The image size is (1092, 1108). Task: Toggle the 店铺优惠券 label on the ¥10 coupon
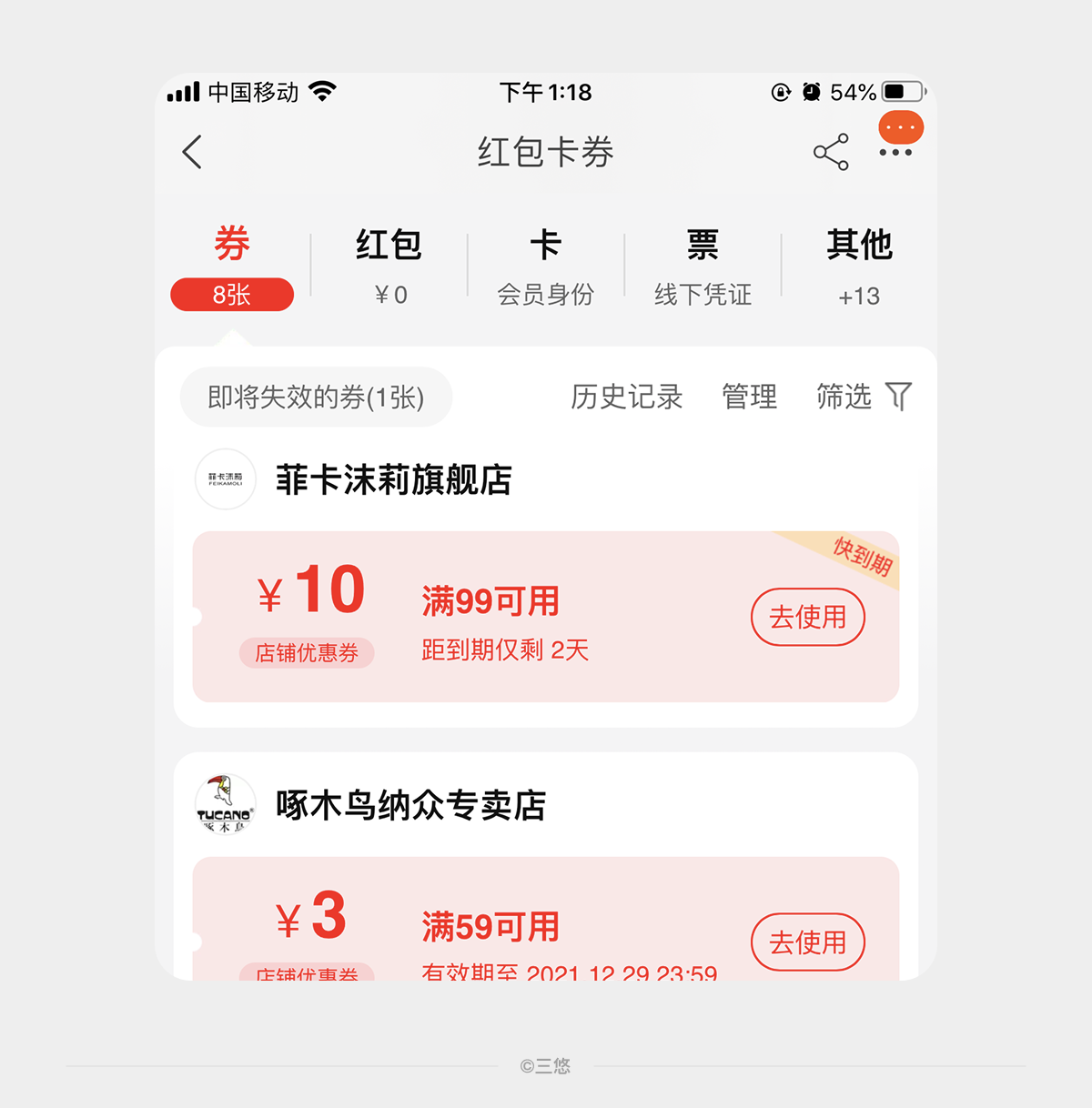(307, 653)
